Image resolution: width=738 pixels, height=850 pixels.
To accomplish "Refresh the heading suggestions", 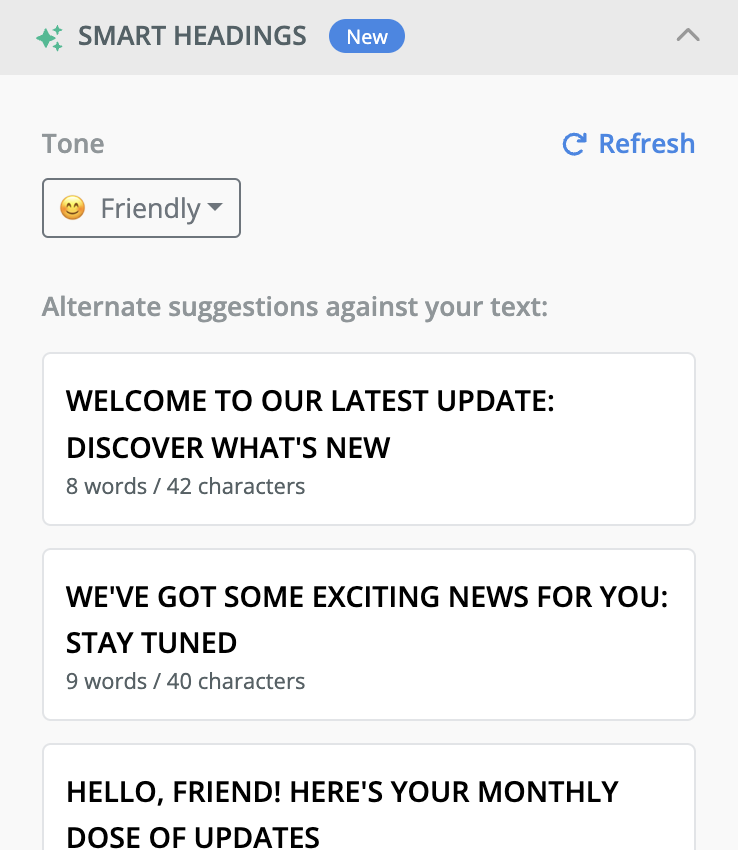I will (629, 144).
